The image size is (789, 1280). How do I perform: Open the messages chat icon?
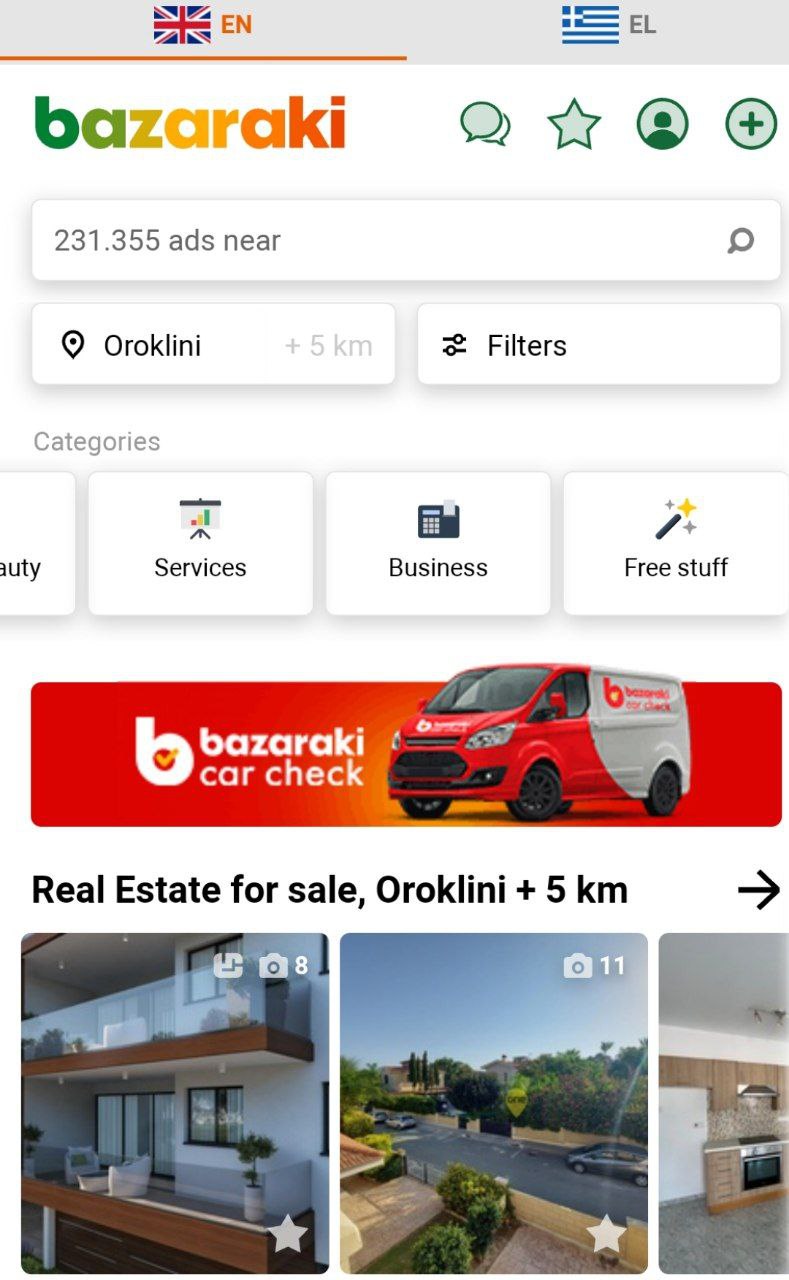coord(485,125)
